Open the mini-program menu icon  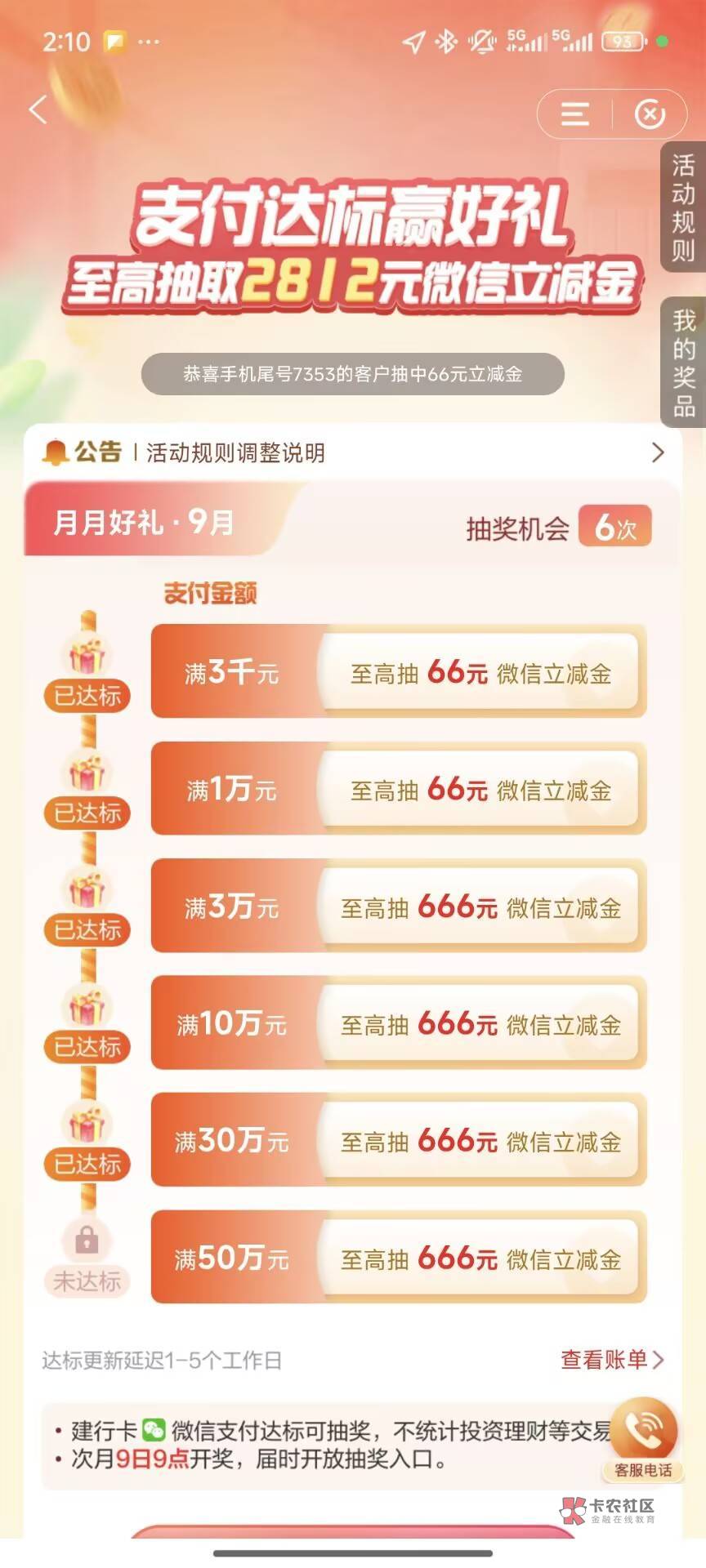(x=574, y=114)
